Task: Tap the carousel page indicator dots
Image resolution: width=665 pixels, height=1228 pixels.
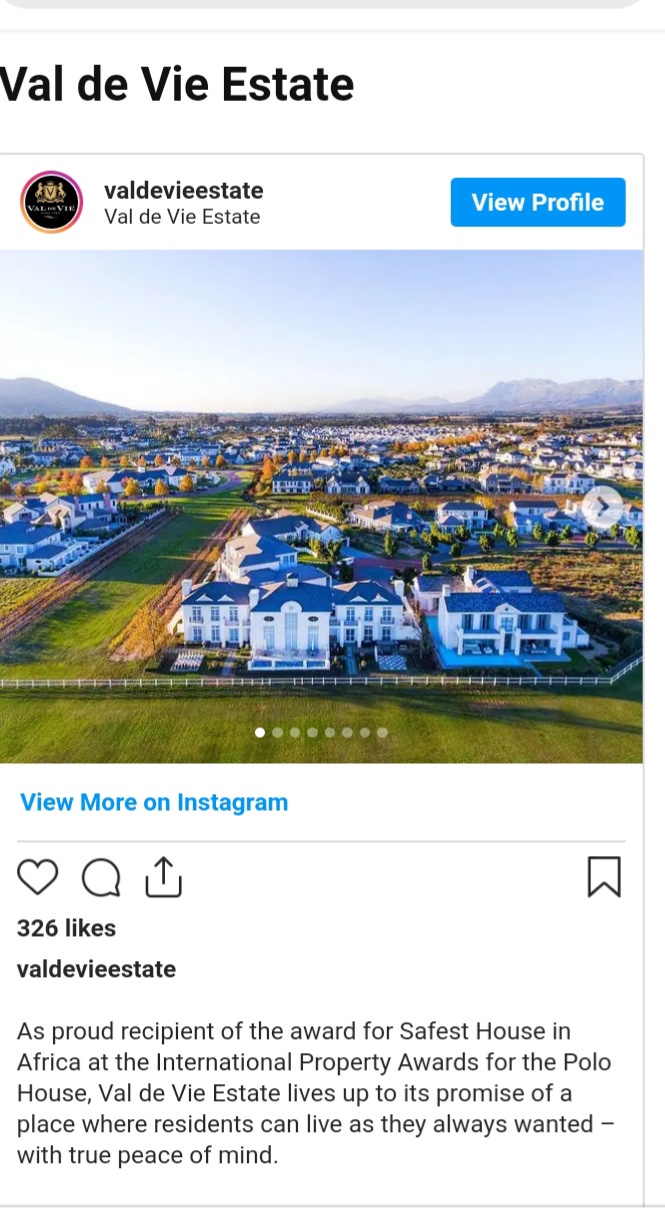Action: (x=321, y=732)
